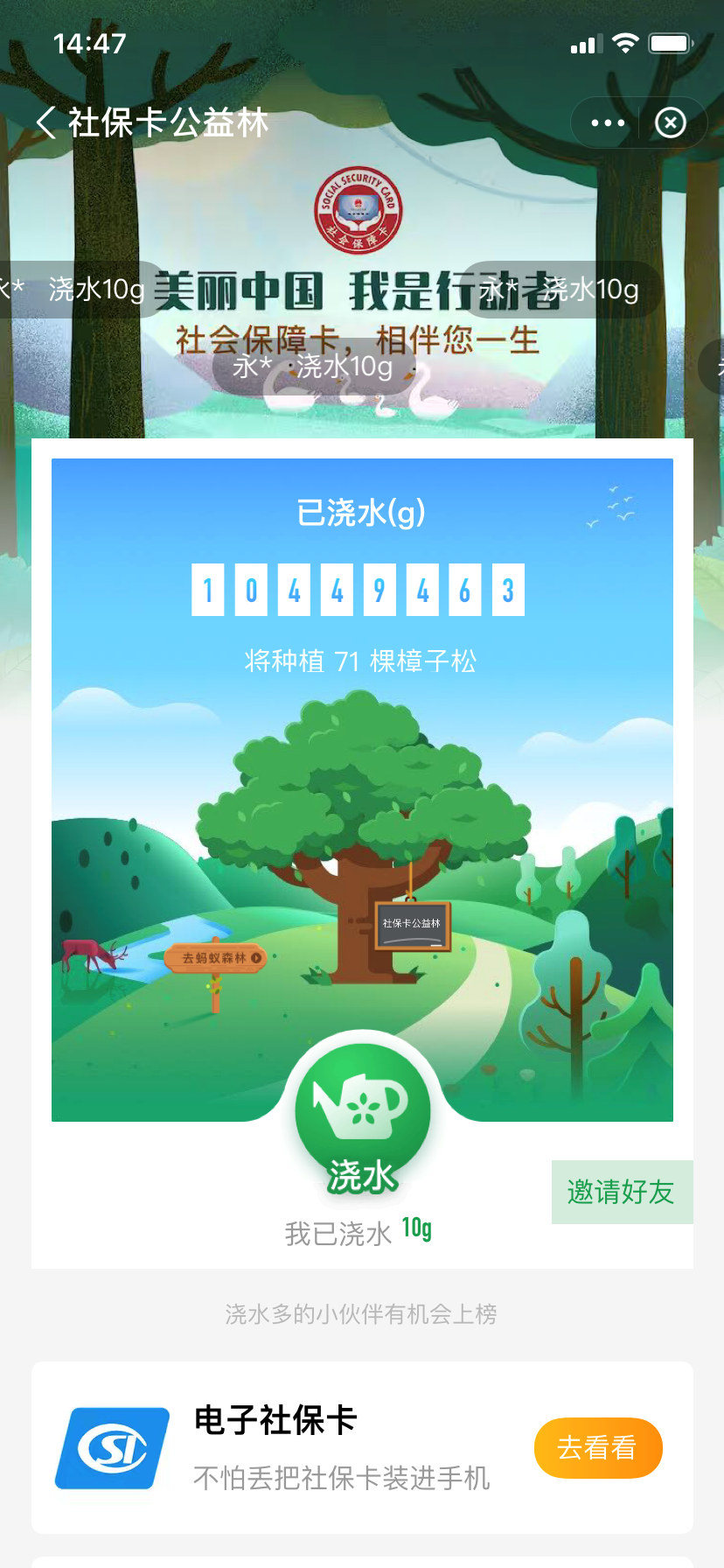Go back from 社保卡公益林 page

[x=47, y=122]
